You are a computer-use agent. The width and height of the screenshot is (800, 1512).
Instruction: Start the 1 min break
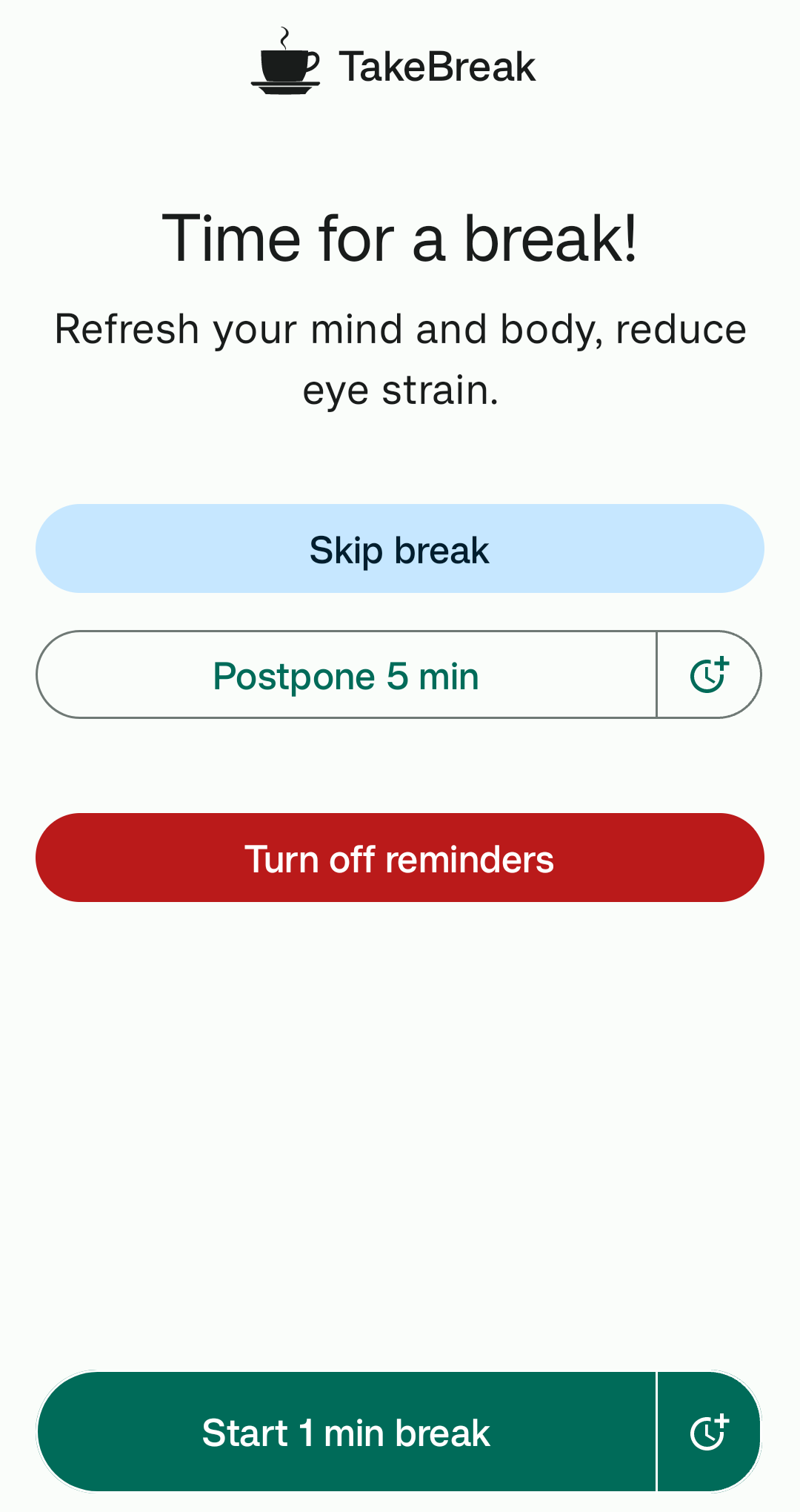(x=346, y=1432)
